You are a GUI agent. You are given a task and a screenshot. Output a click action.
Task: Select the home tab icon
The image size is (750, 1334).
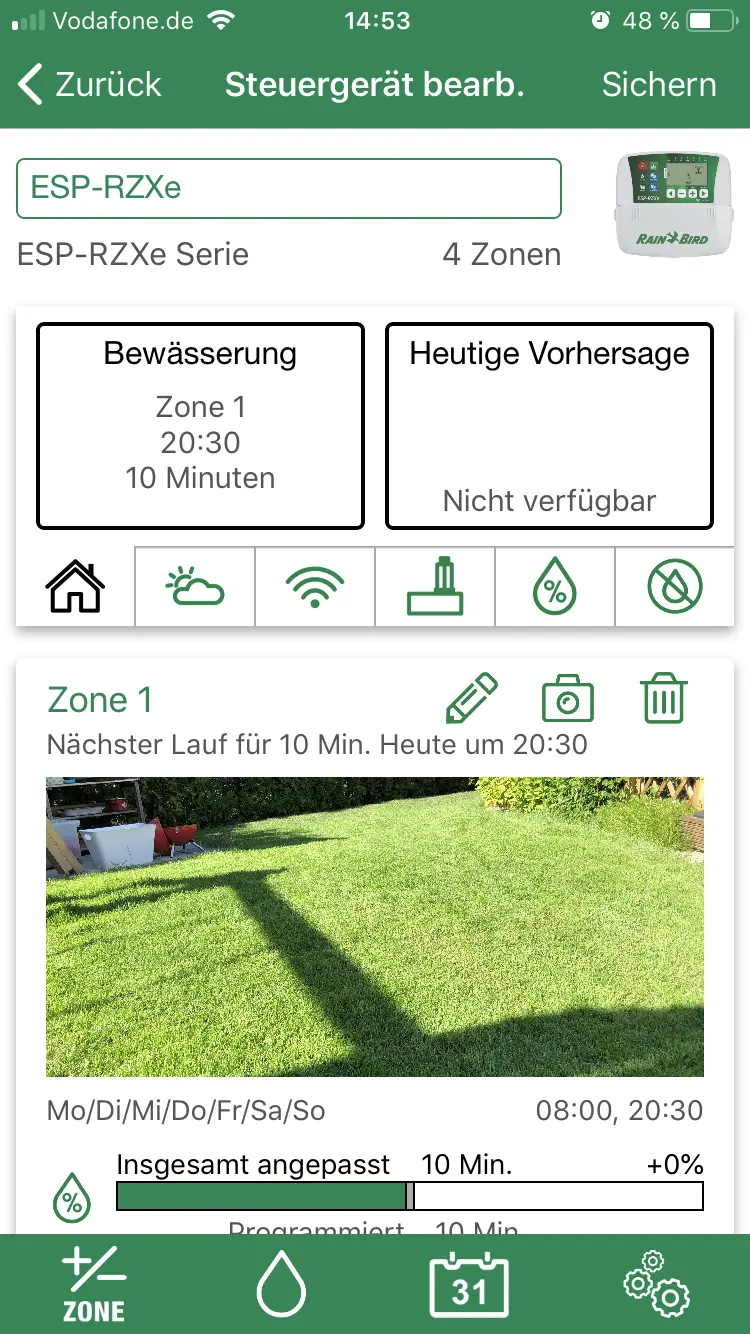pyautogui.click(x=75, y=587)
